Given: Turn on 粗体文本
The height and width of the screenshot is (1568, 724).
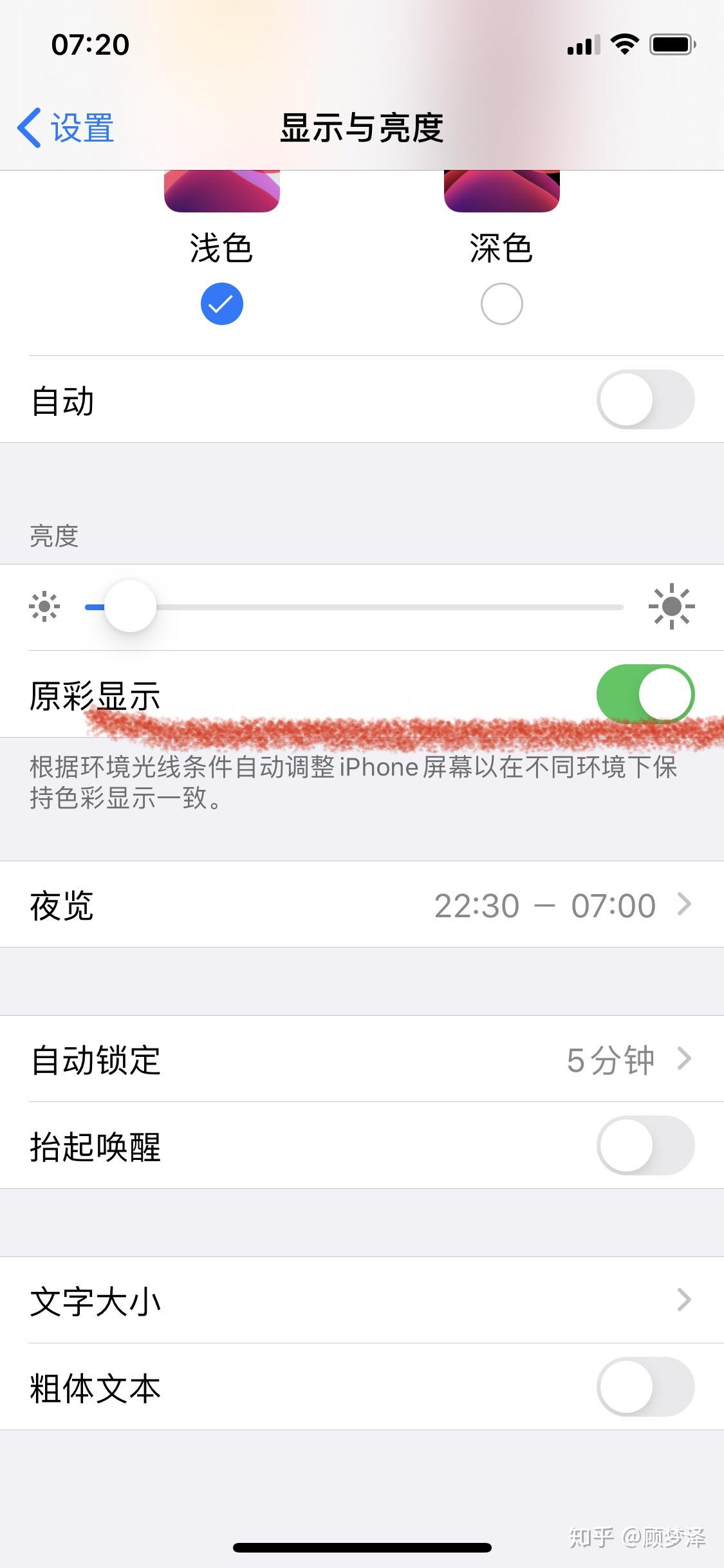Looking at the screenshot, I should click(645, 1386).
